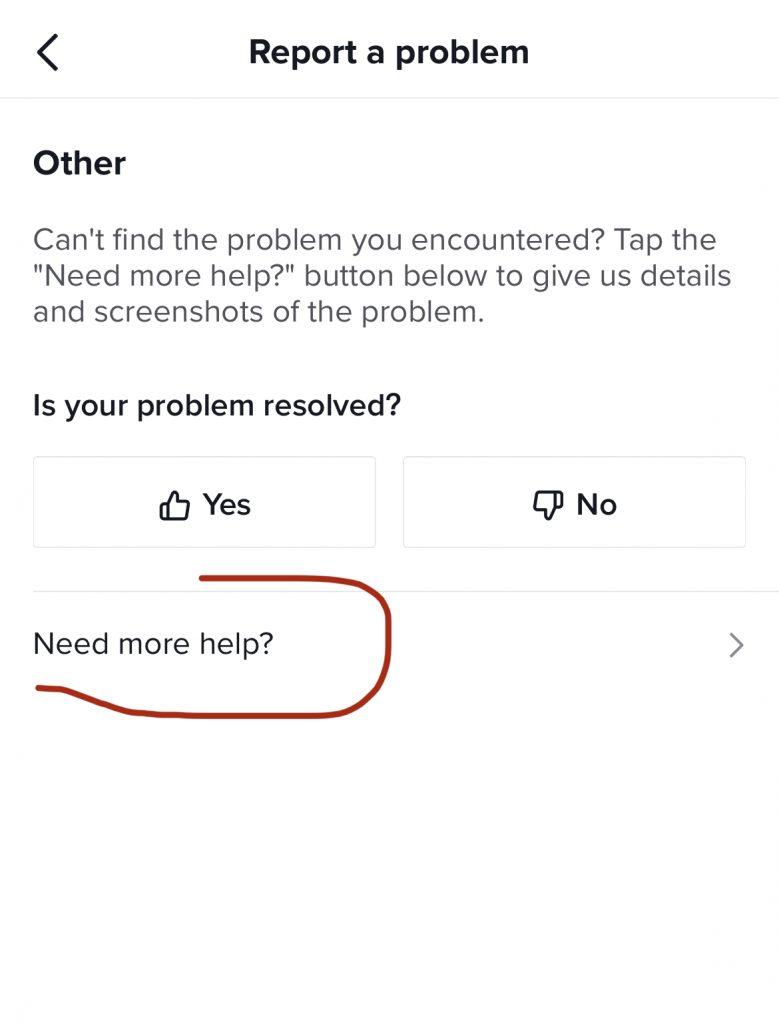Screen dimensions: 779x1024
Task: Answer Yes, the problem is resolved
Action: coord(204,503)
